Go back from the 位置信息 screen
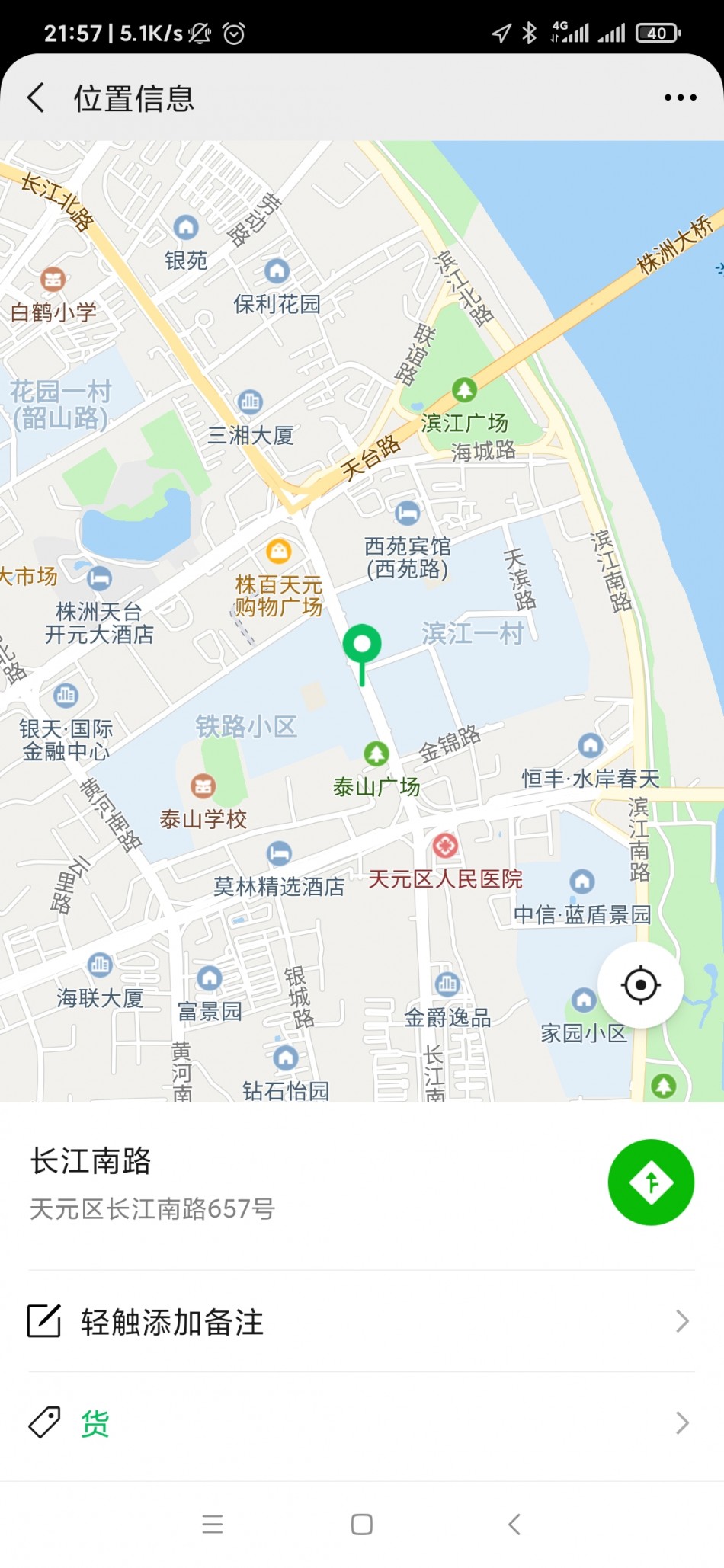 pos(36,98)
